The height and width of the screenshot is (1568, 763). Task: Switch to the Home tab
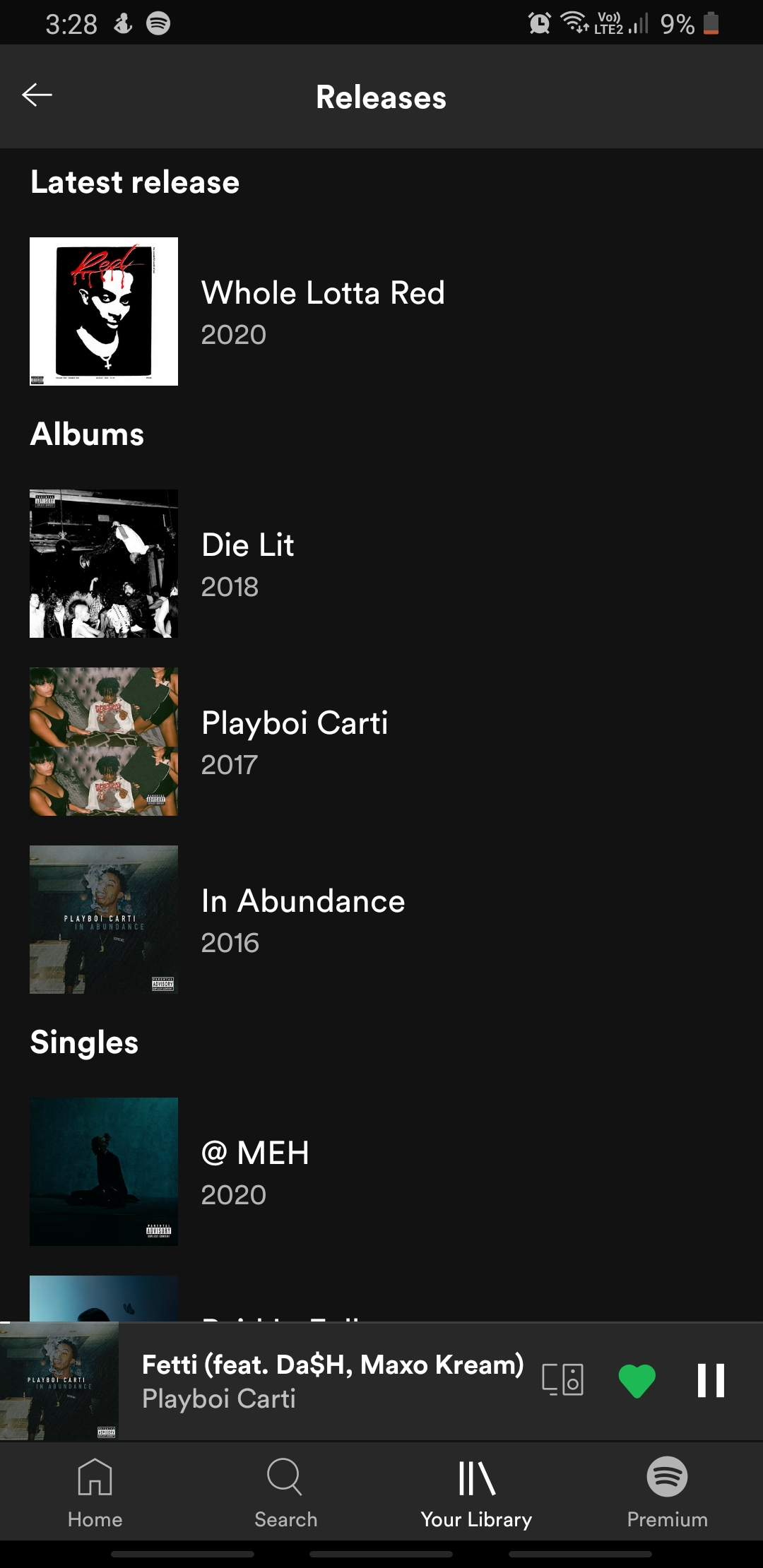[x=95, y=1492]
